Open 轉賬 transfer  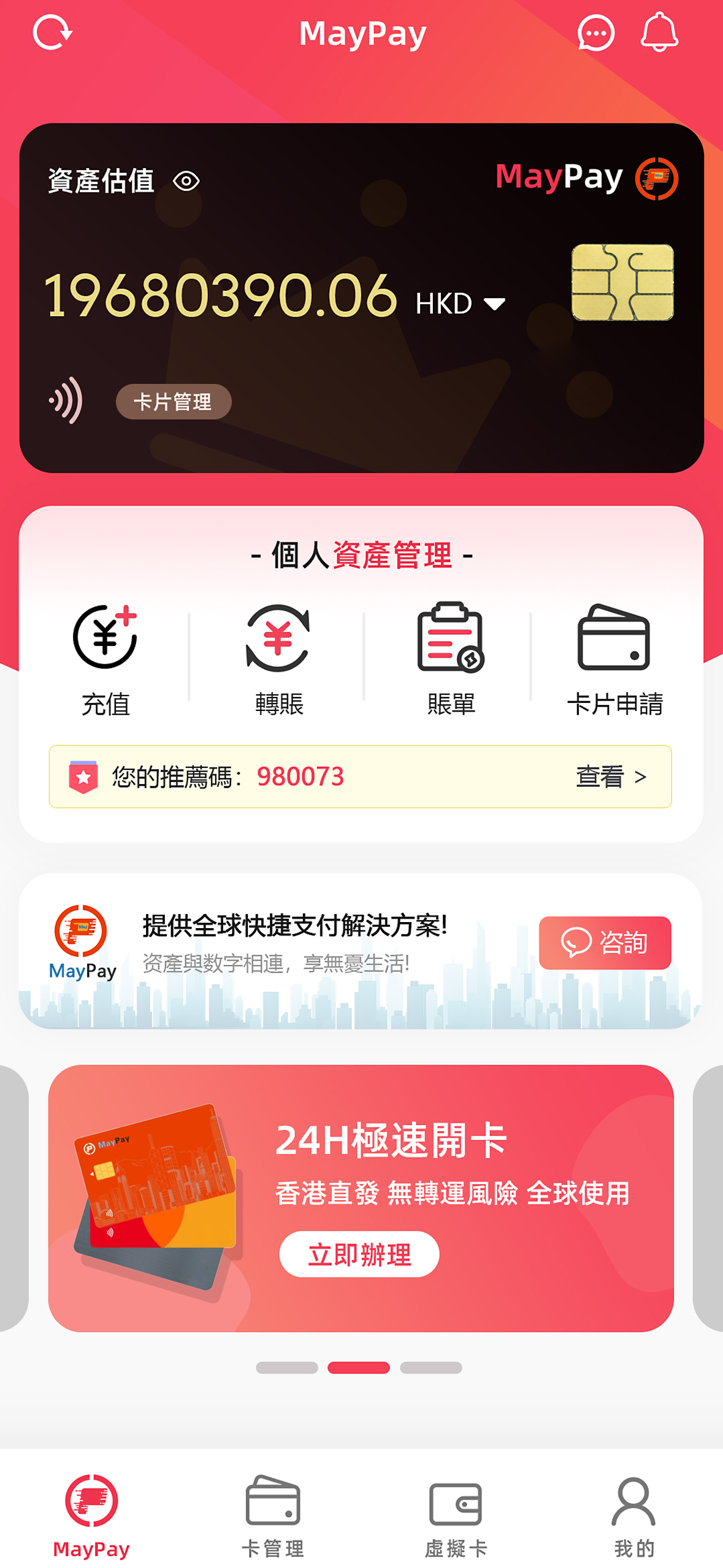click(278, 658)
